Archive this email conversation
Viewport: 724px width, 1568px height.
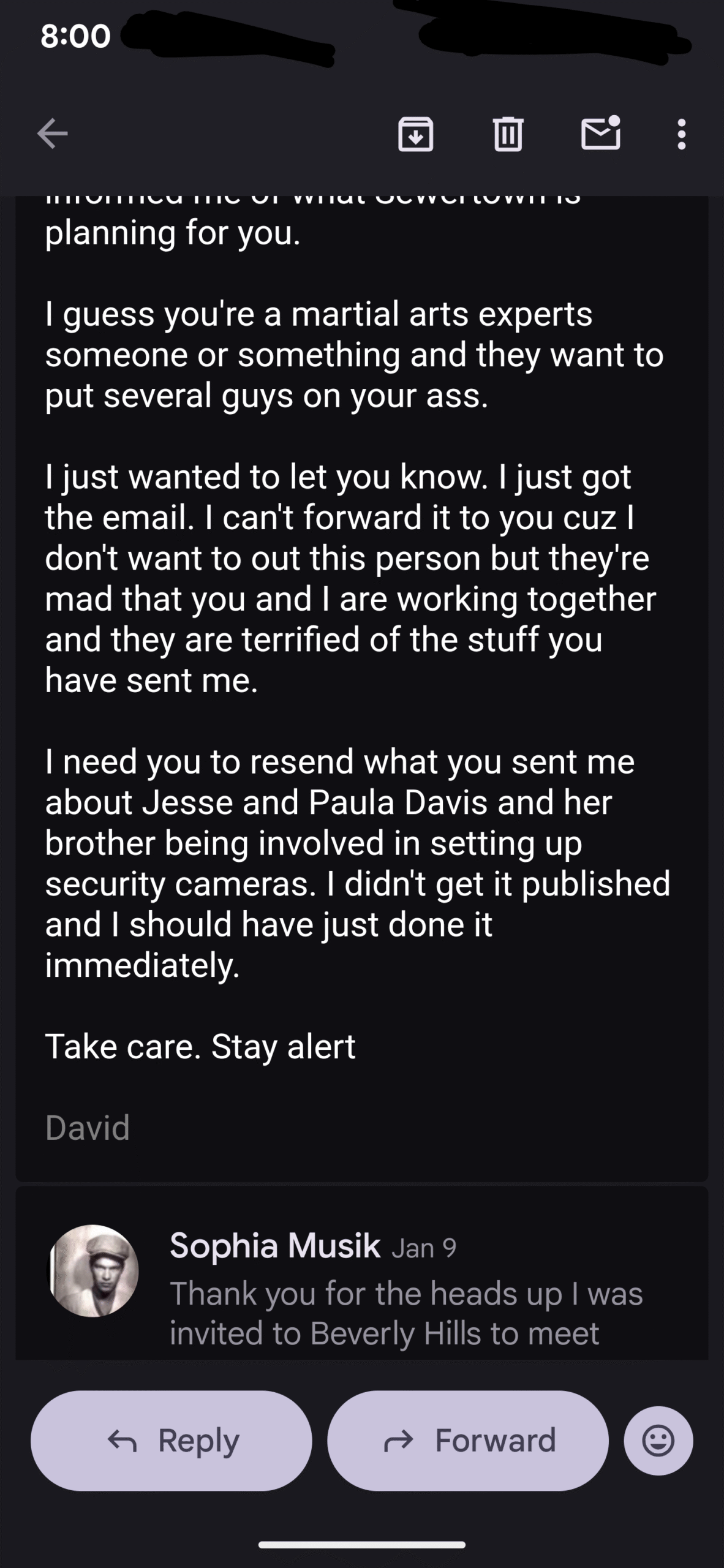tap(416, 134)
